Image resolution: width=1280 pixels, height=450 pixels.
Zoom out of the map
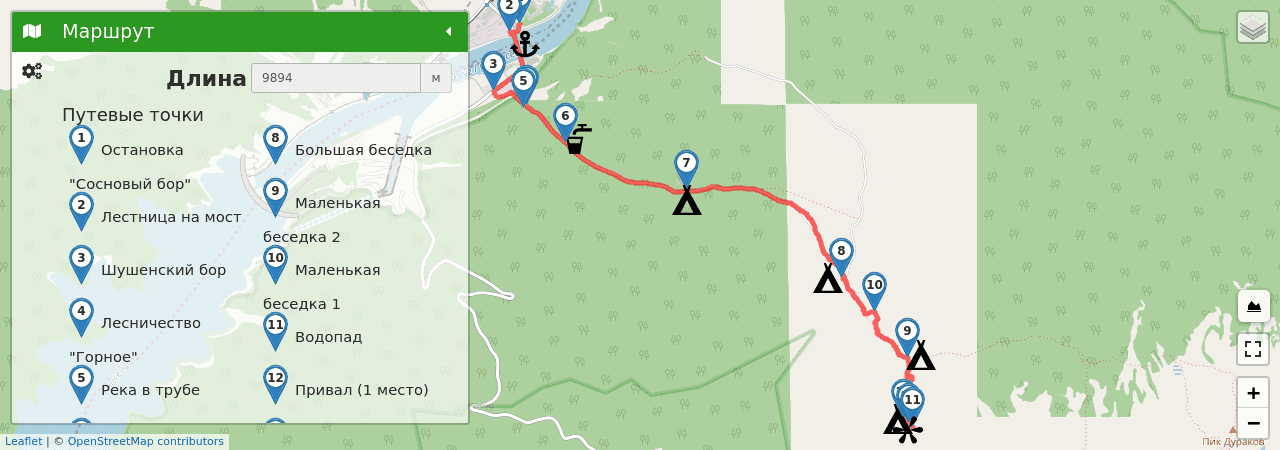click(1253, 423)
